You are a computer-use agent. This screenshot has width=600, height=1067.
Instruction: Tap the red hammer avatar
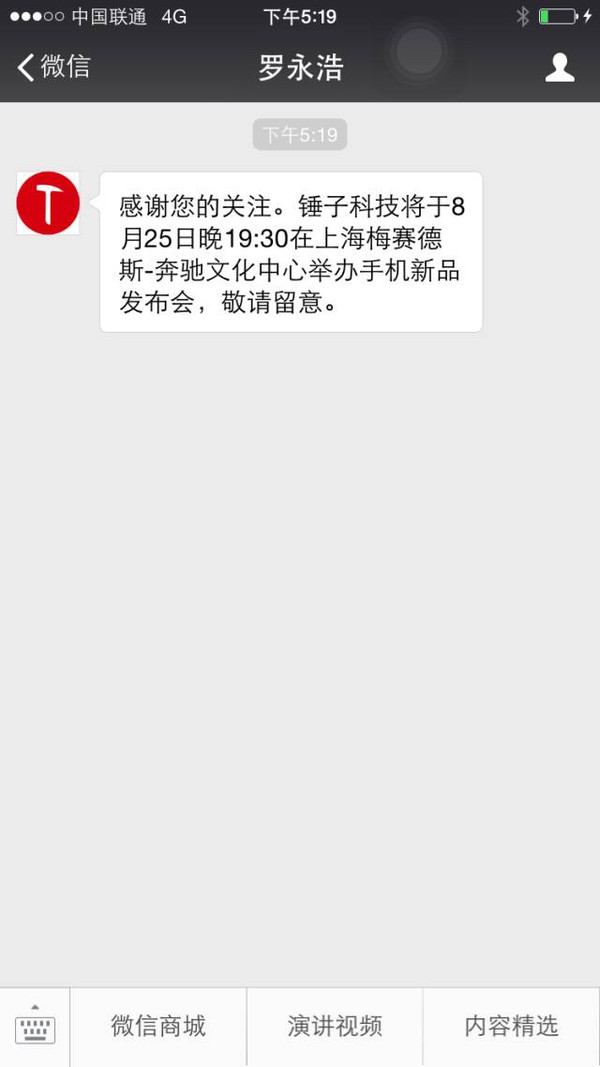tap(48, 203)
